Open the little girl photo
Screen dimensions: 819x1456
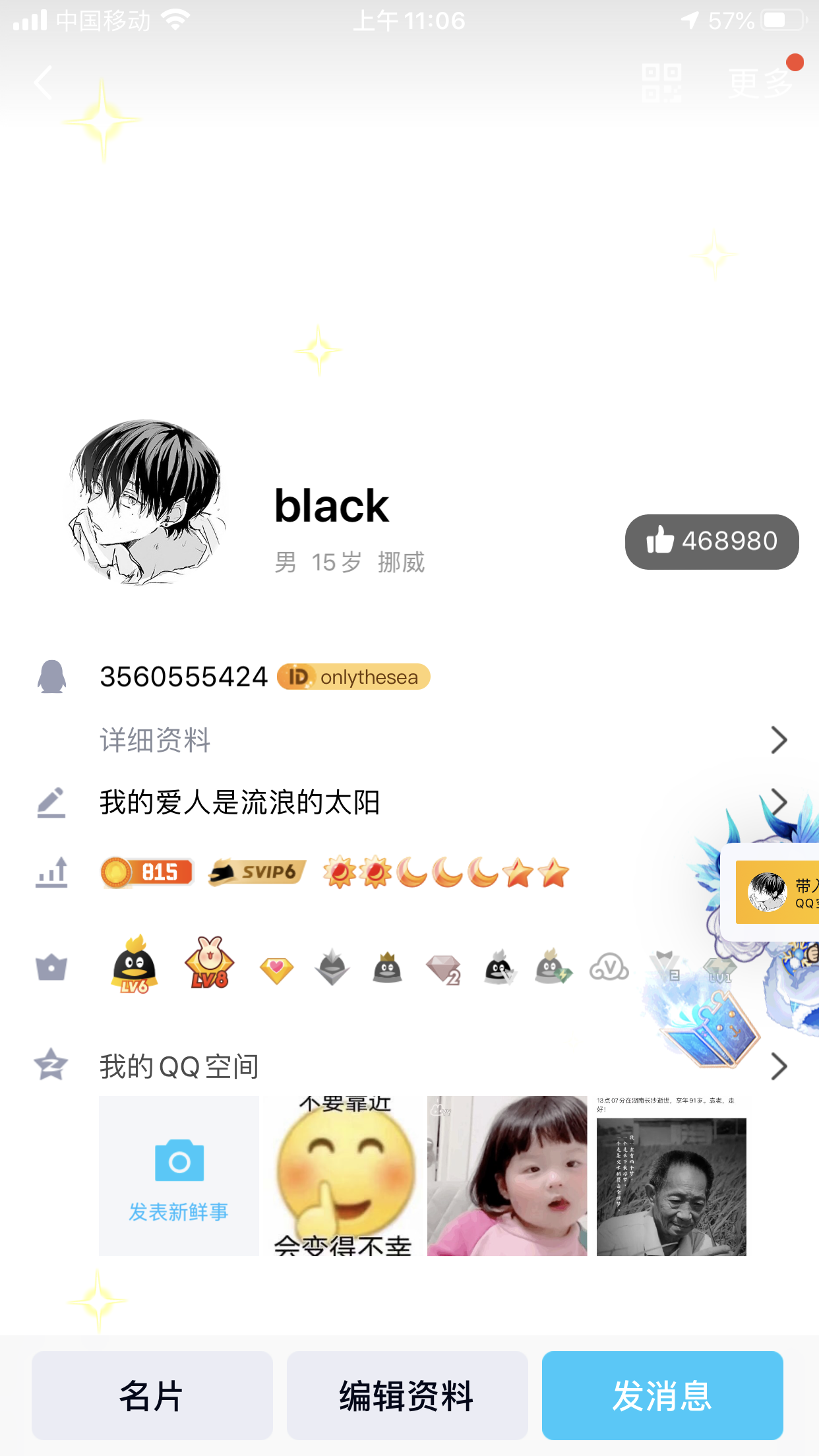click(506, 1176)
